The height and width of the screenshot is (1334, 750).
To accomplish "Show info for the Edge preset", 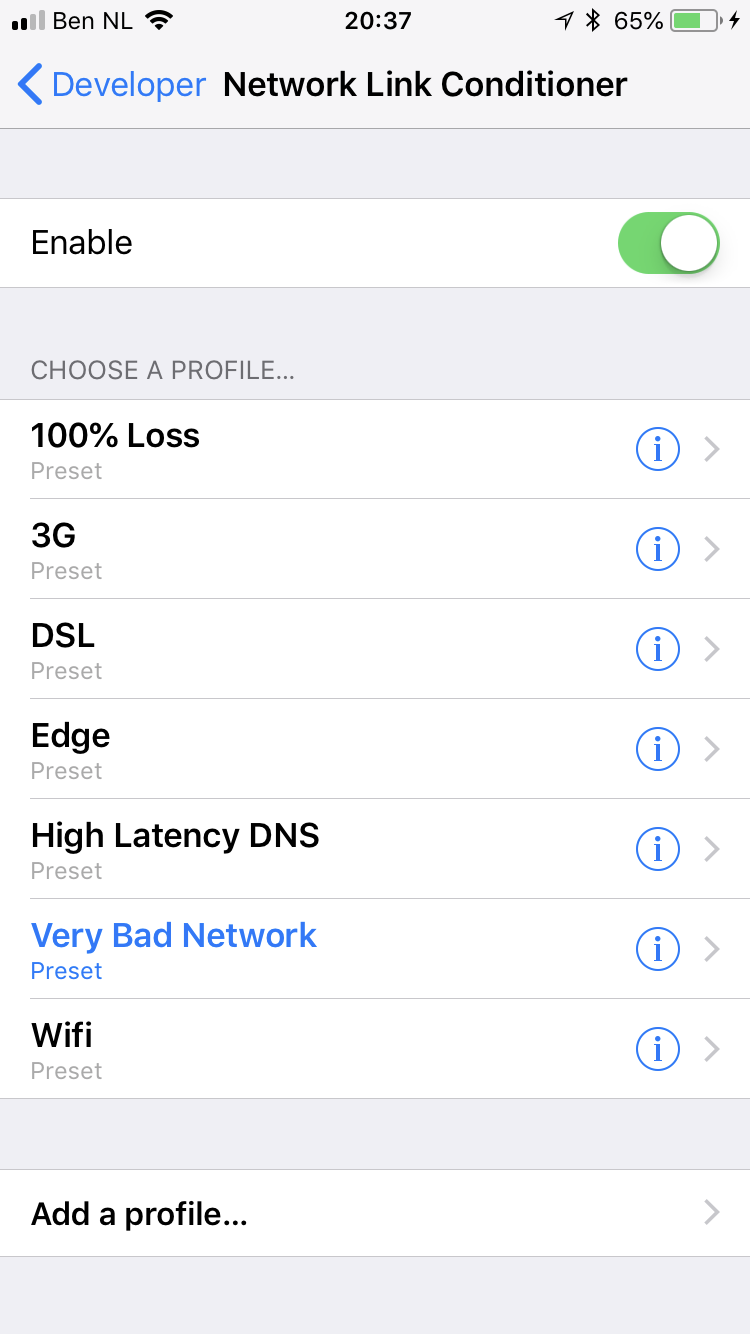I will pyautogui.click(x=658, y=749).
